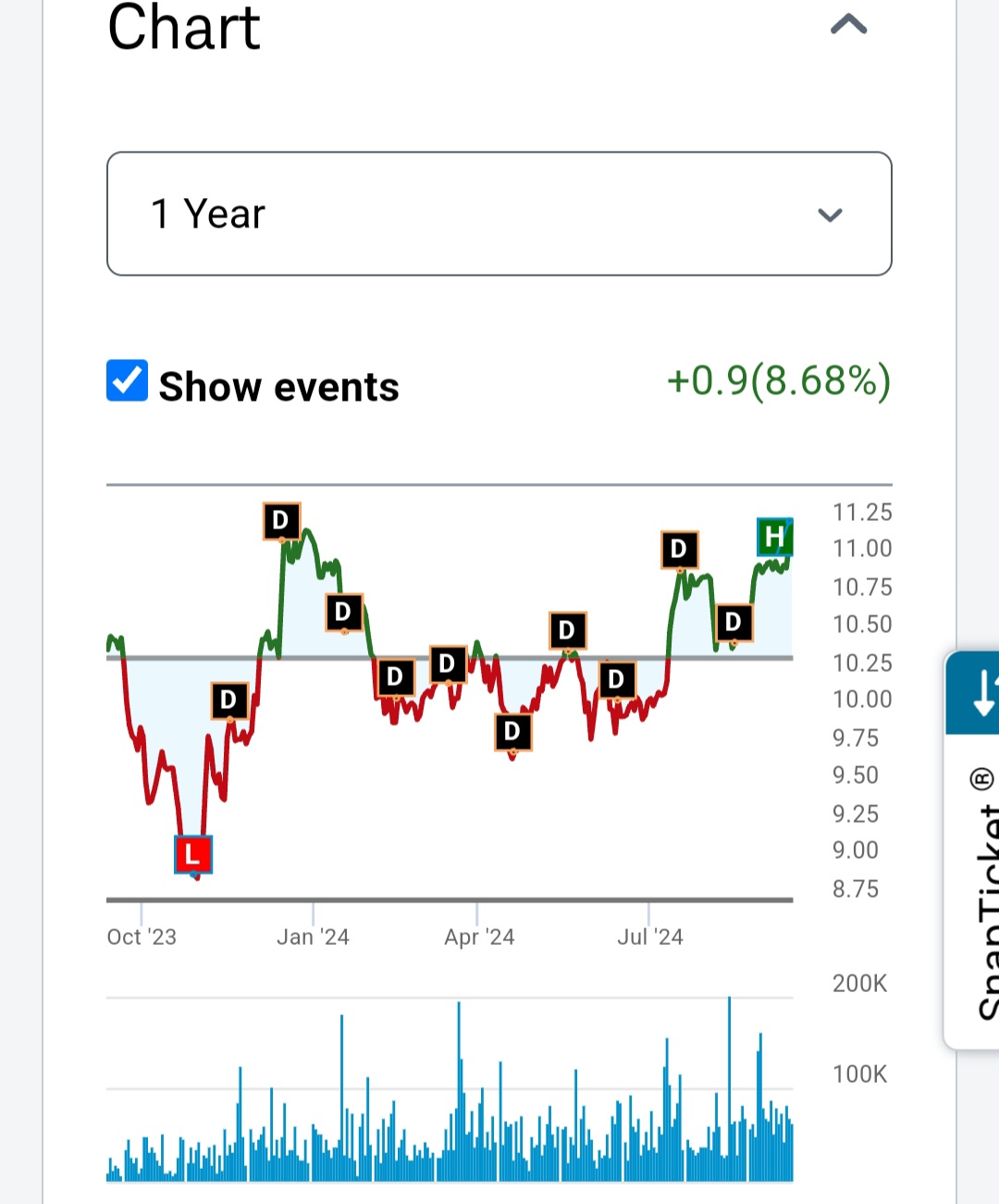Tap the green H high event marker
999x1204 pixels.
coord(774,537)
